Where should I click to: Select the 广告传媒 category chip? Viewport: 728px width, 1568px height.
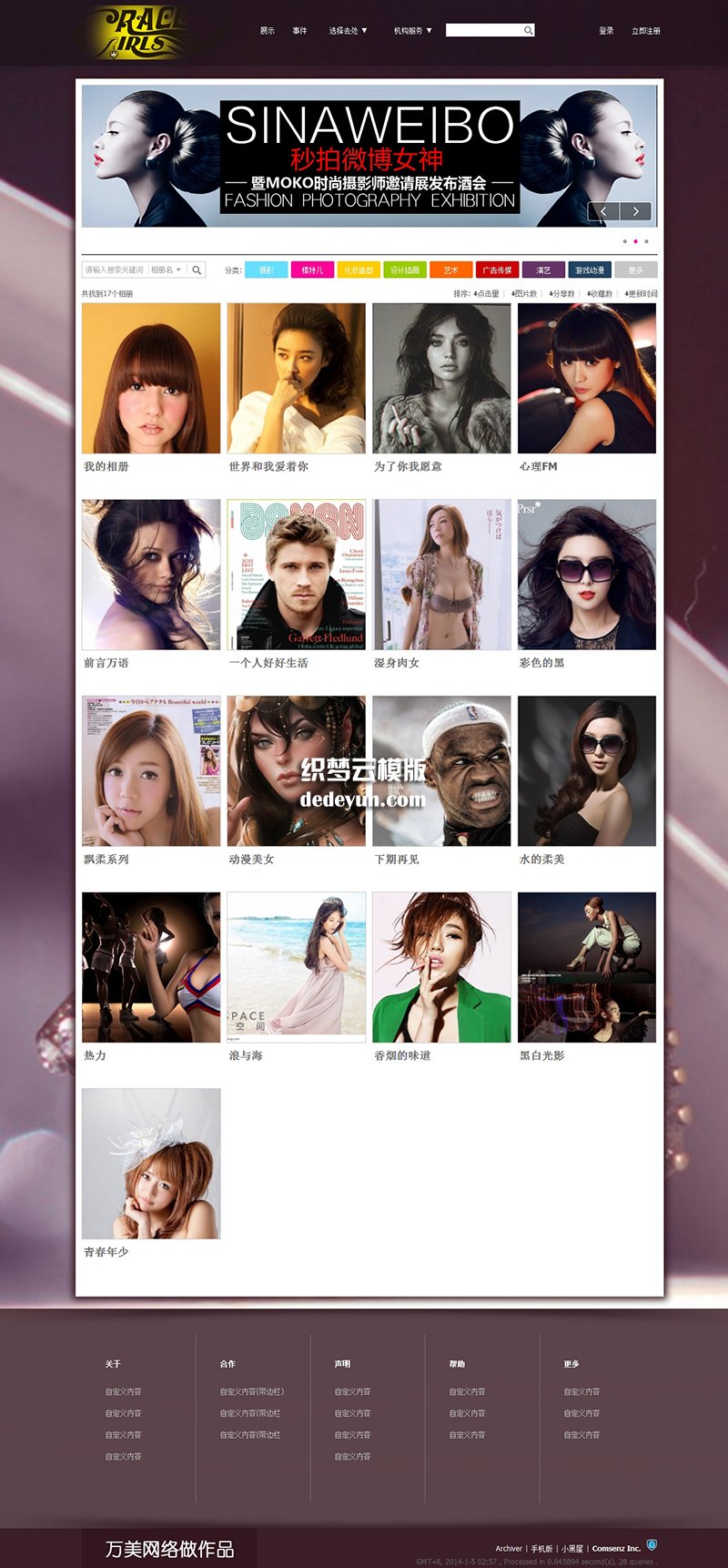[x=497, y=270]
